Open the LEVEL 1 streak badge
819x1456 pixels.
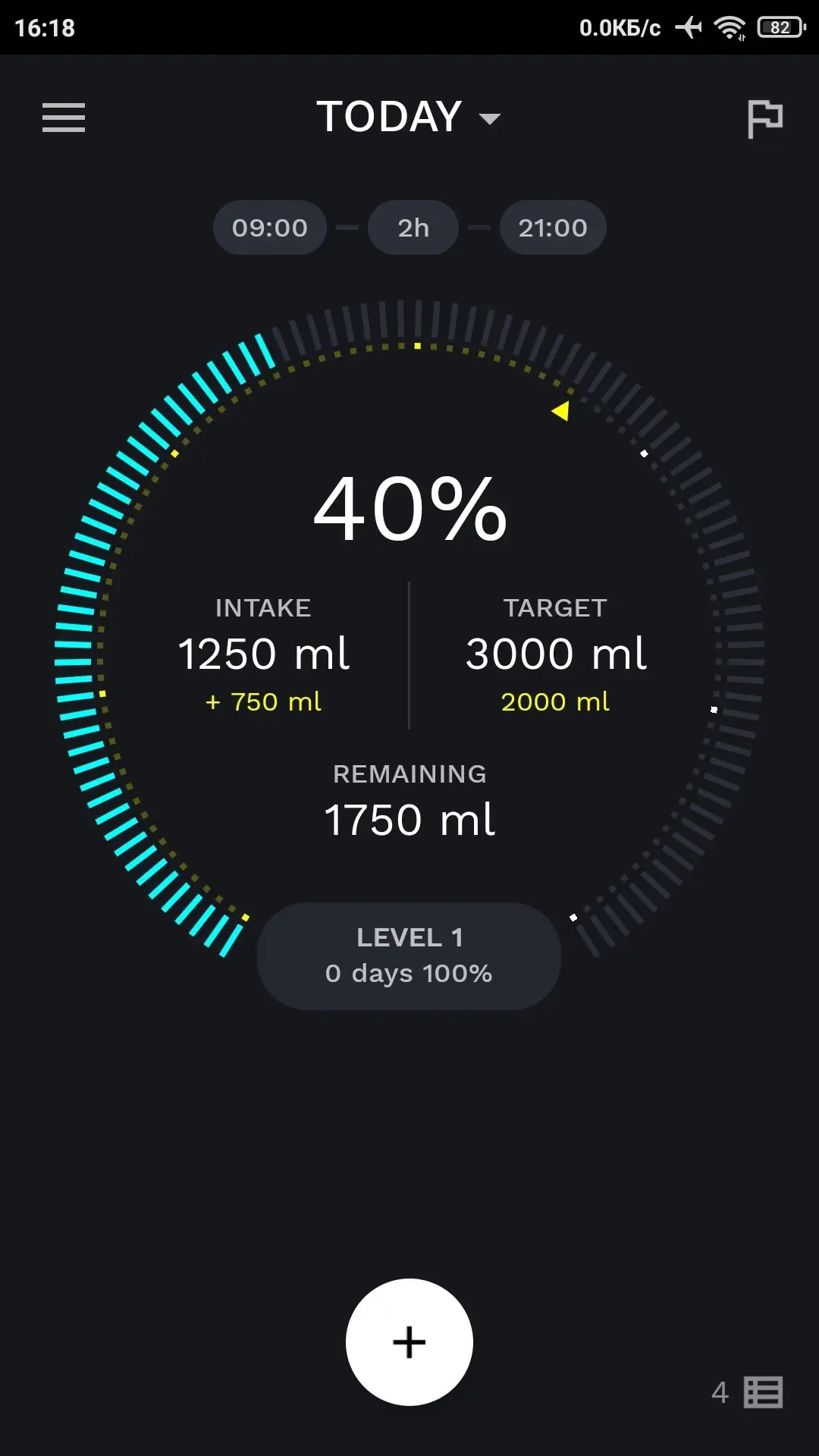pos(409,955)
